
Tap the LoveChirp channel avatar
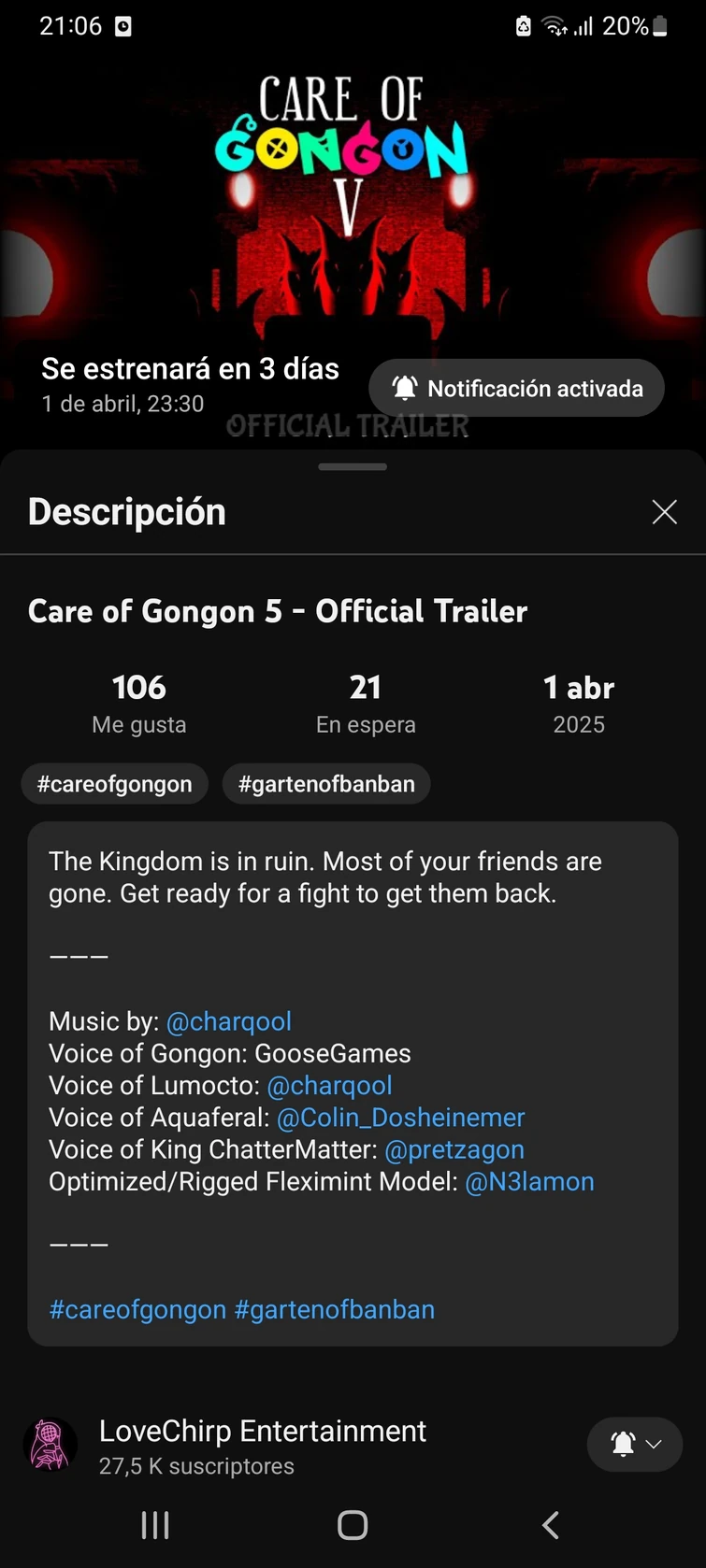tap(50, 1444)
